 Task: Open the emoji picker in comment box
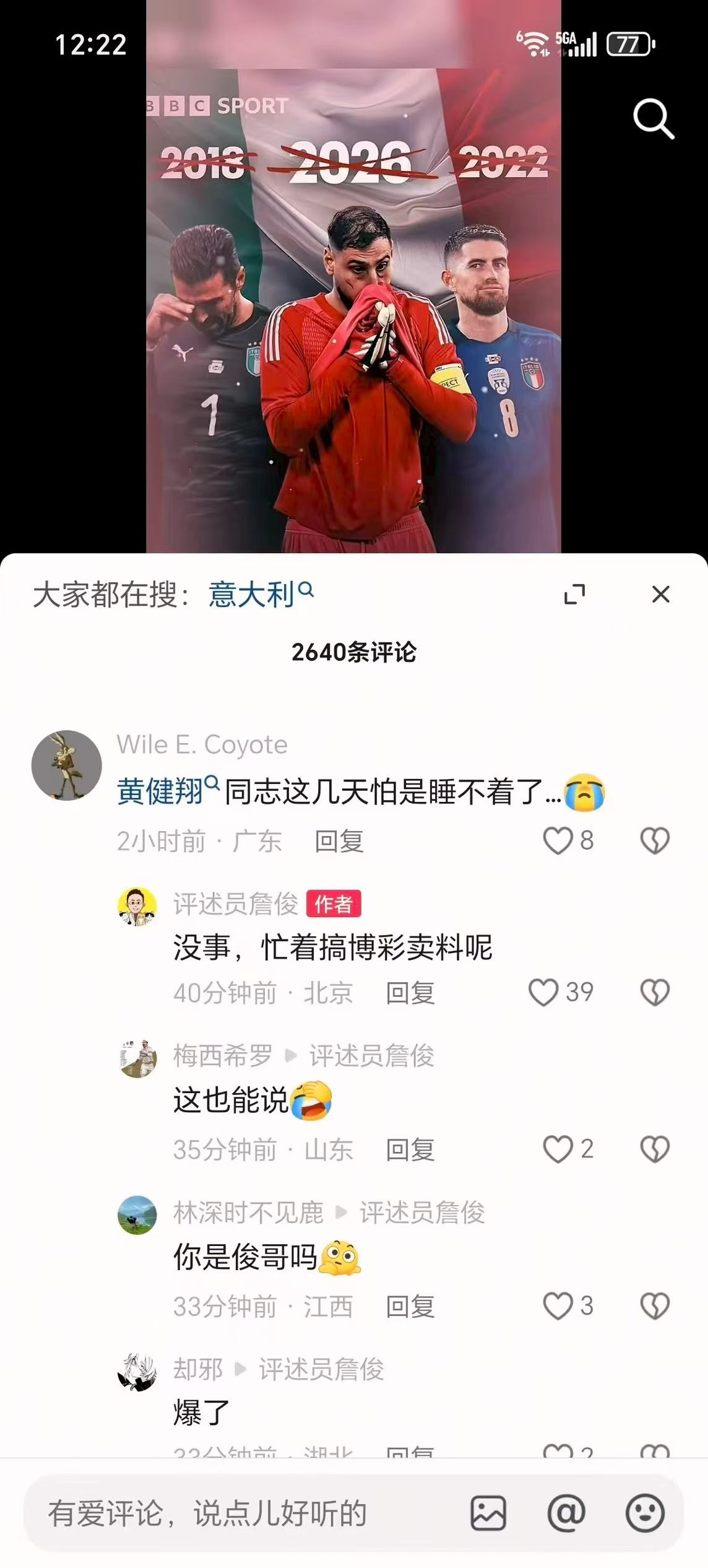click(645, 1514)
